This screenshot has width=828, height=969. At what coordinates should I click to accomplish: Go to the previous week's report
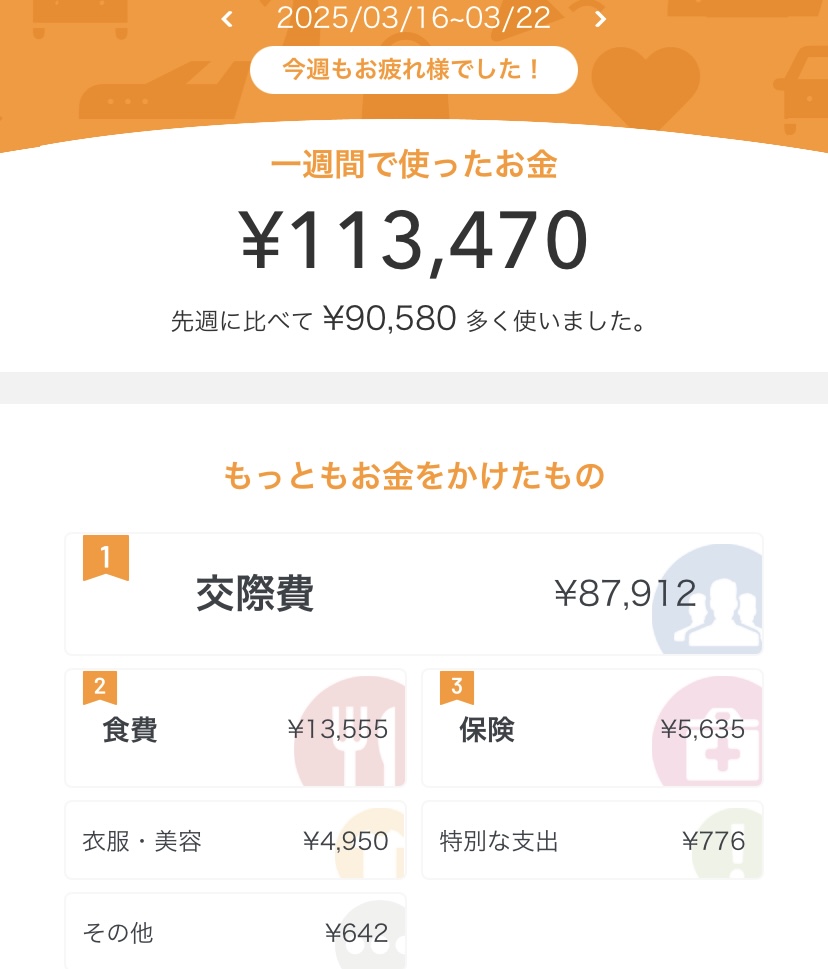coord(227,18)
